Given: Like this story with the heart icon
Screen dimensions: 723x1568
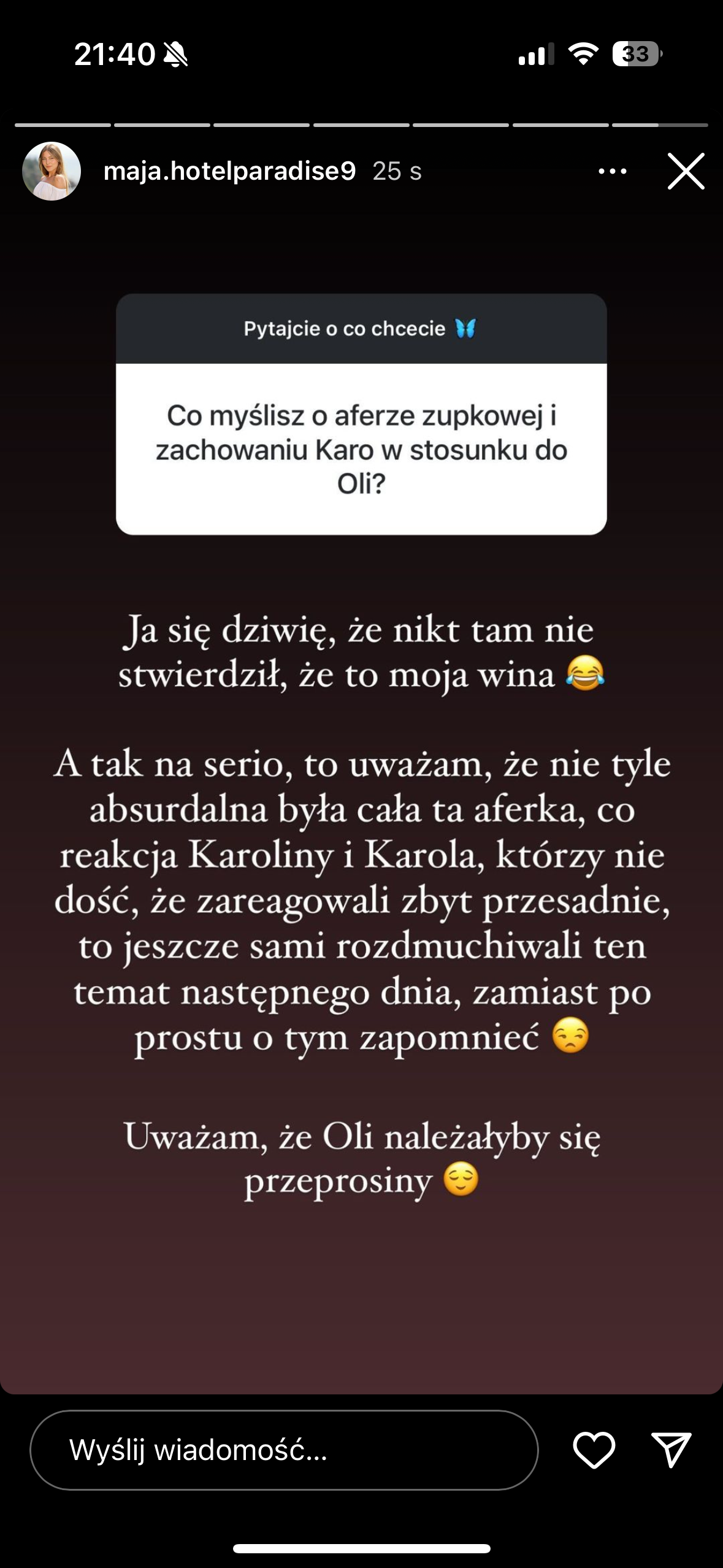Looking at the screenshot, I should 594,1450.
